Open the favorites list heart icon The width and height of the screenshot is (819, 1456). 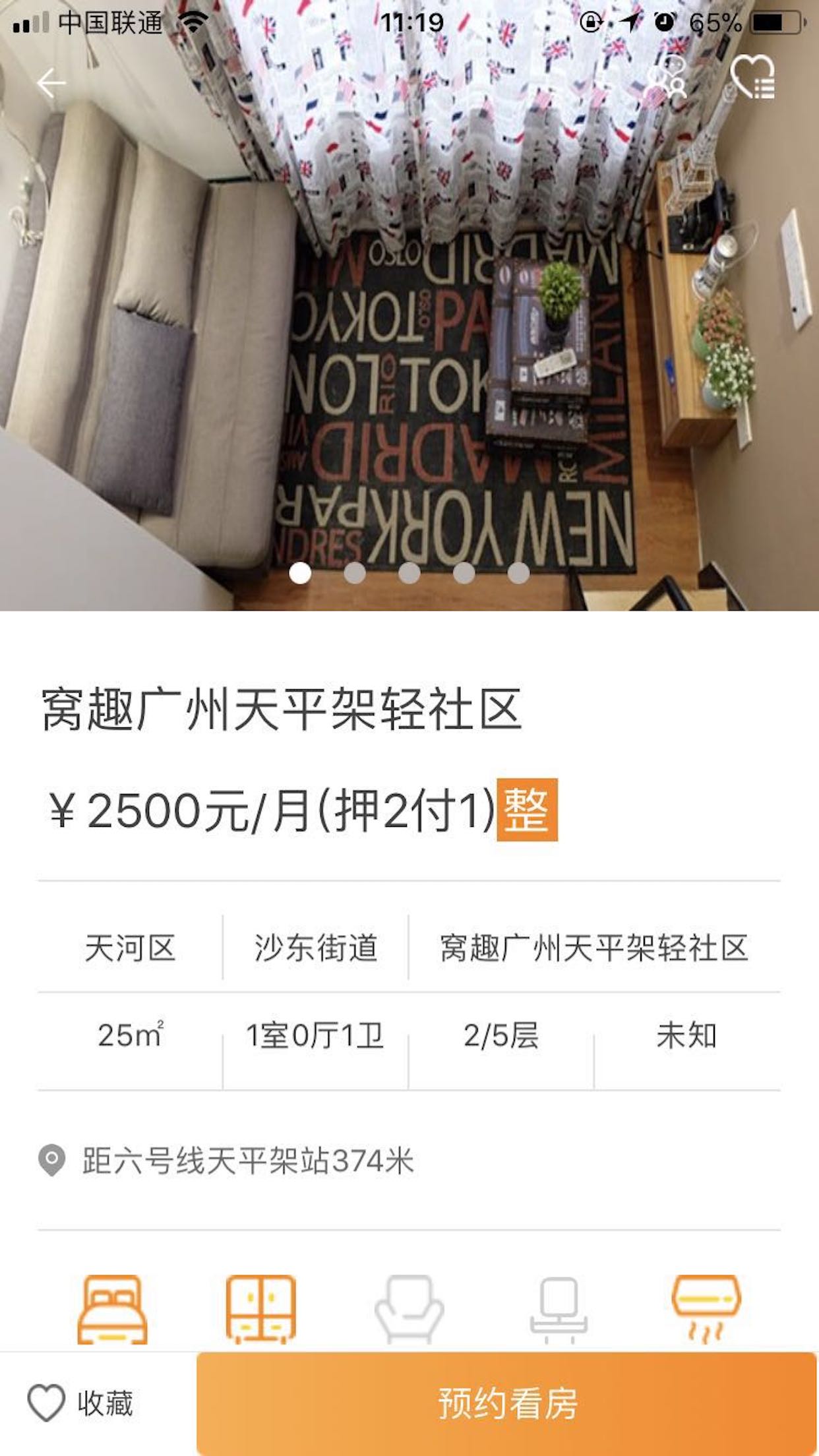(752, 78)
